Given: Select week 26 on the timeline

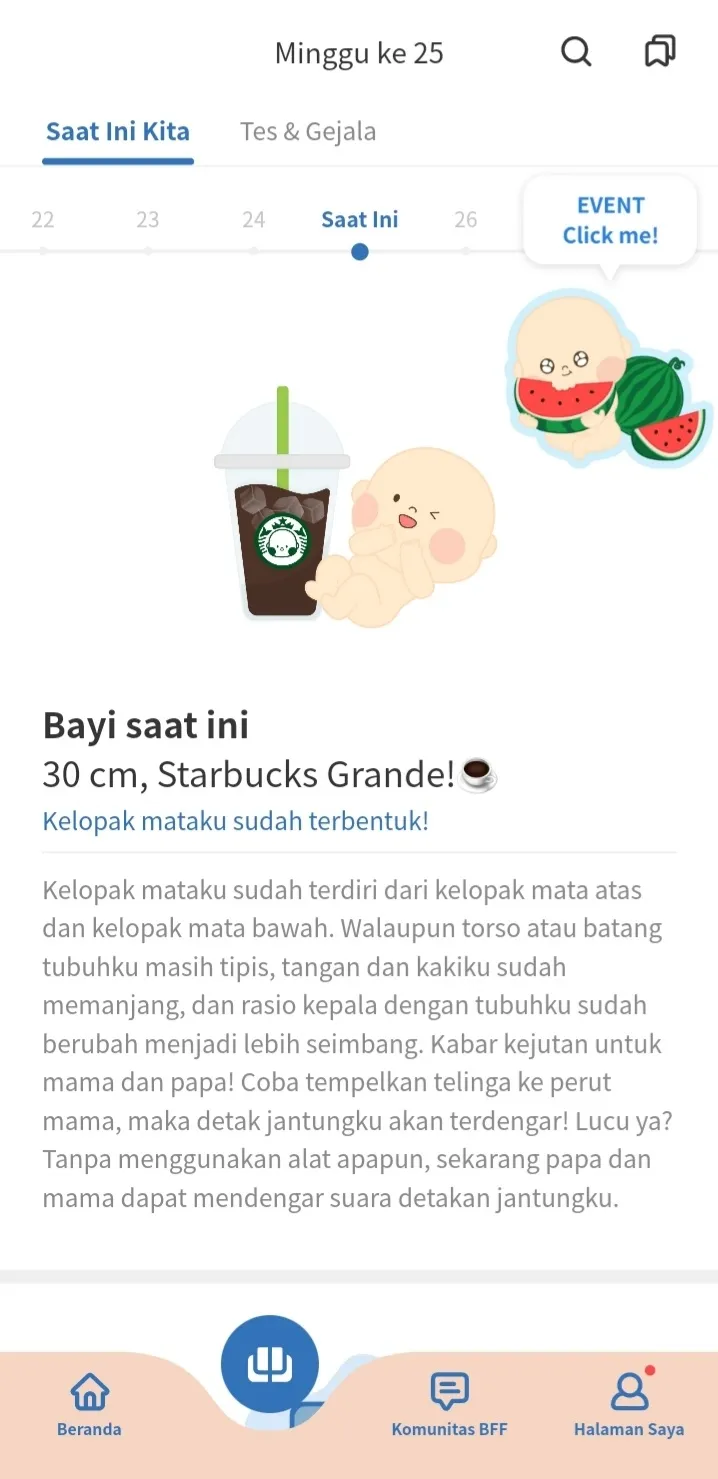Looking at the screenshot, I should point(466,220).
